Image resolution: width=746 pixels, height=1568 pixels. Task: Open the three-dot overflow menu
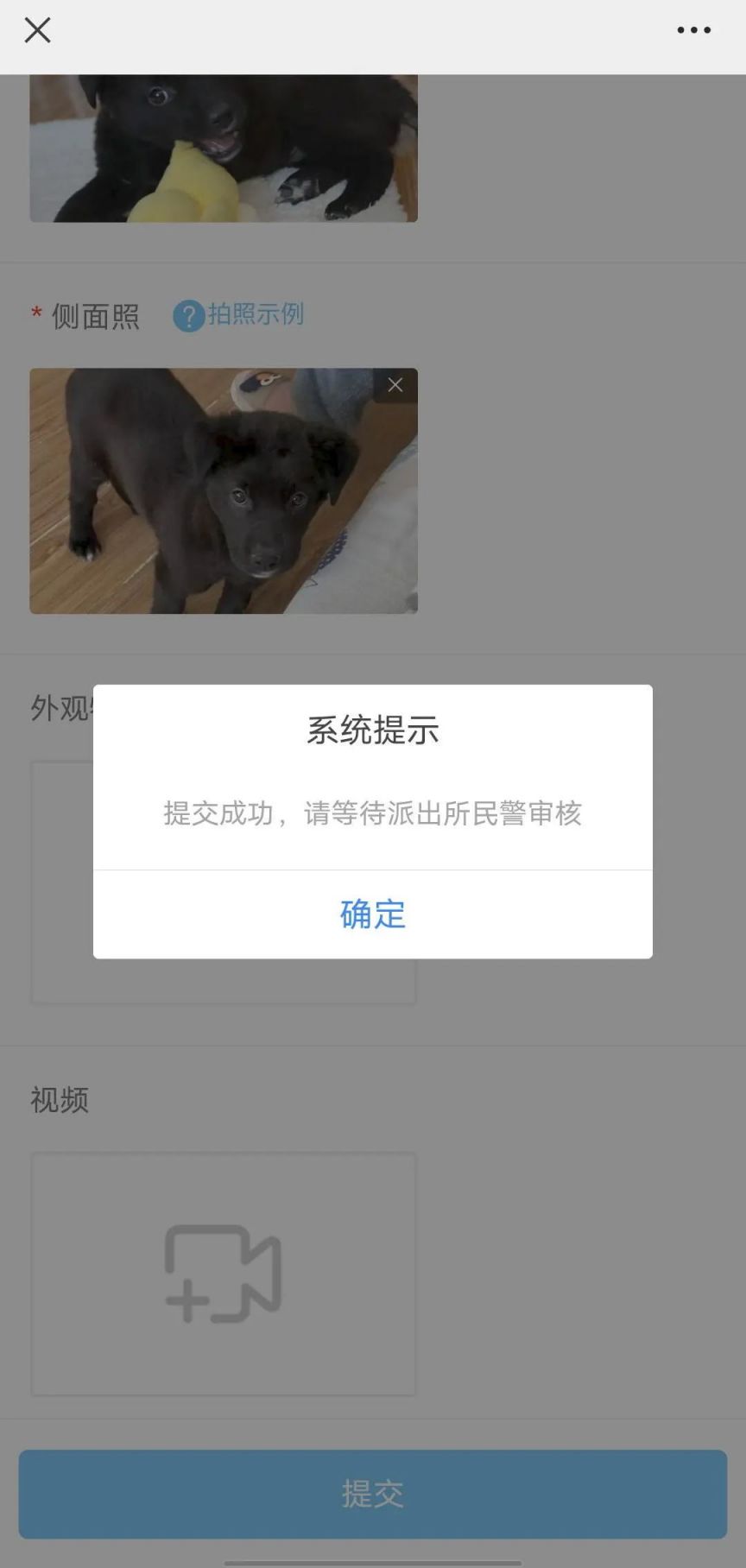(x=693, y=30)
